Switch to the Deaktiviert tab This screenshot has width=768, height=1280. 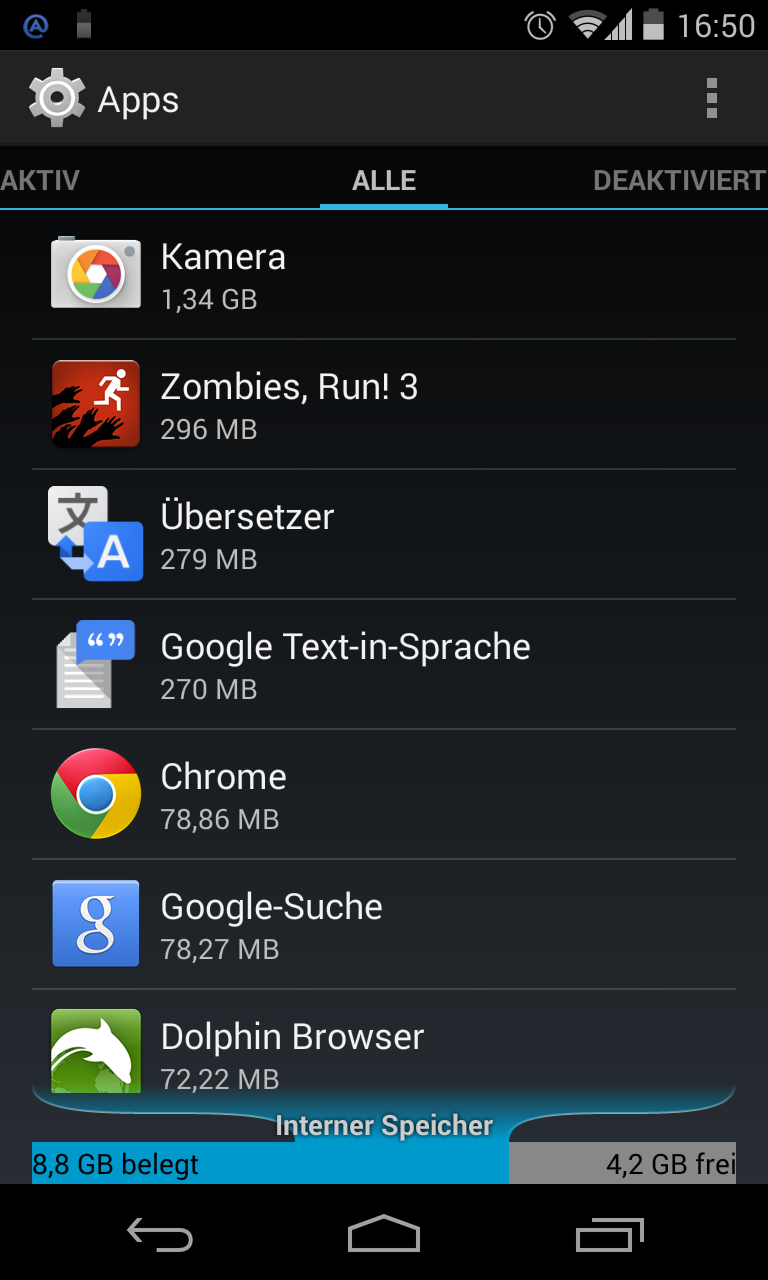678,181
